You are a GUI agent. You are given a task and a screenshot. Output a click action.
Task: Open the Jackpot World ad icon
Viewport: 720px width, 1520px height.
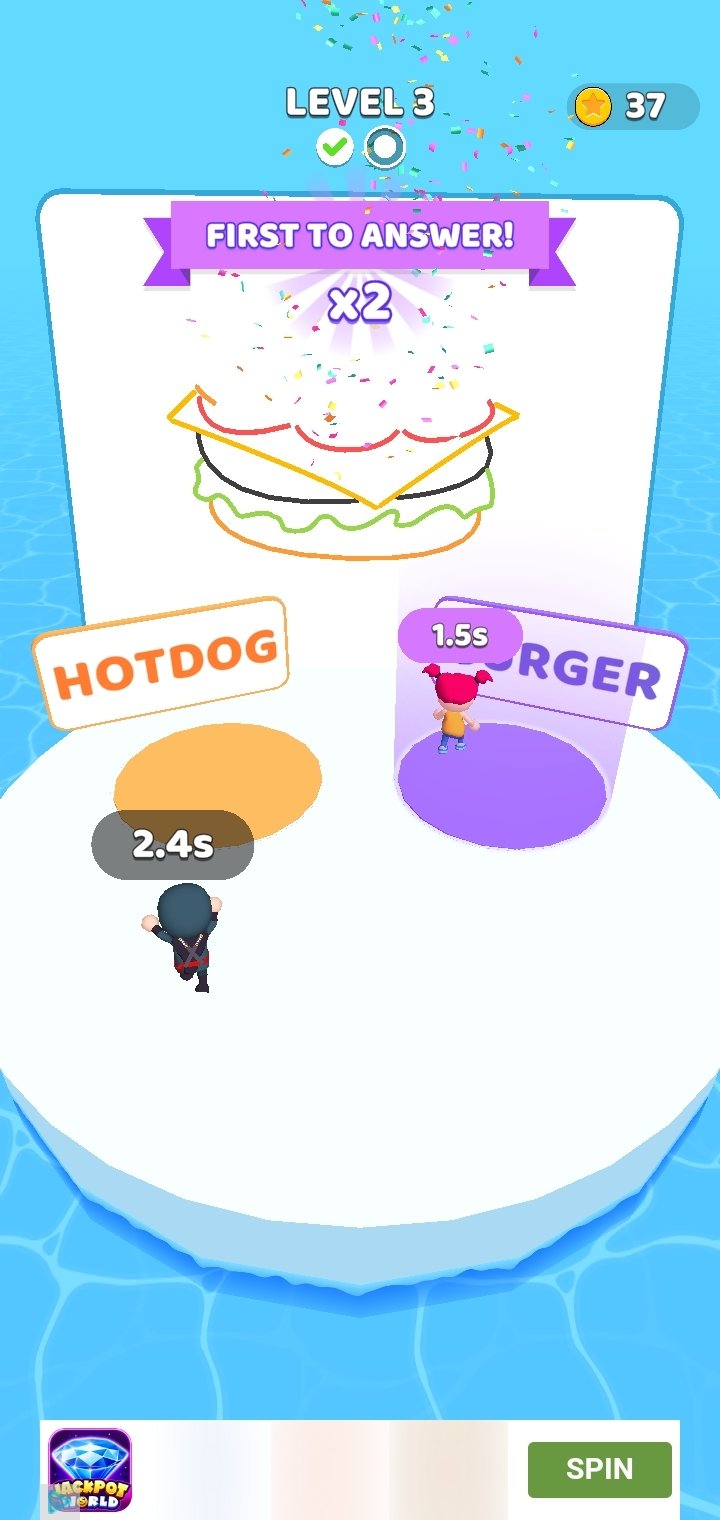click(90, 1469)
